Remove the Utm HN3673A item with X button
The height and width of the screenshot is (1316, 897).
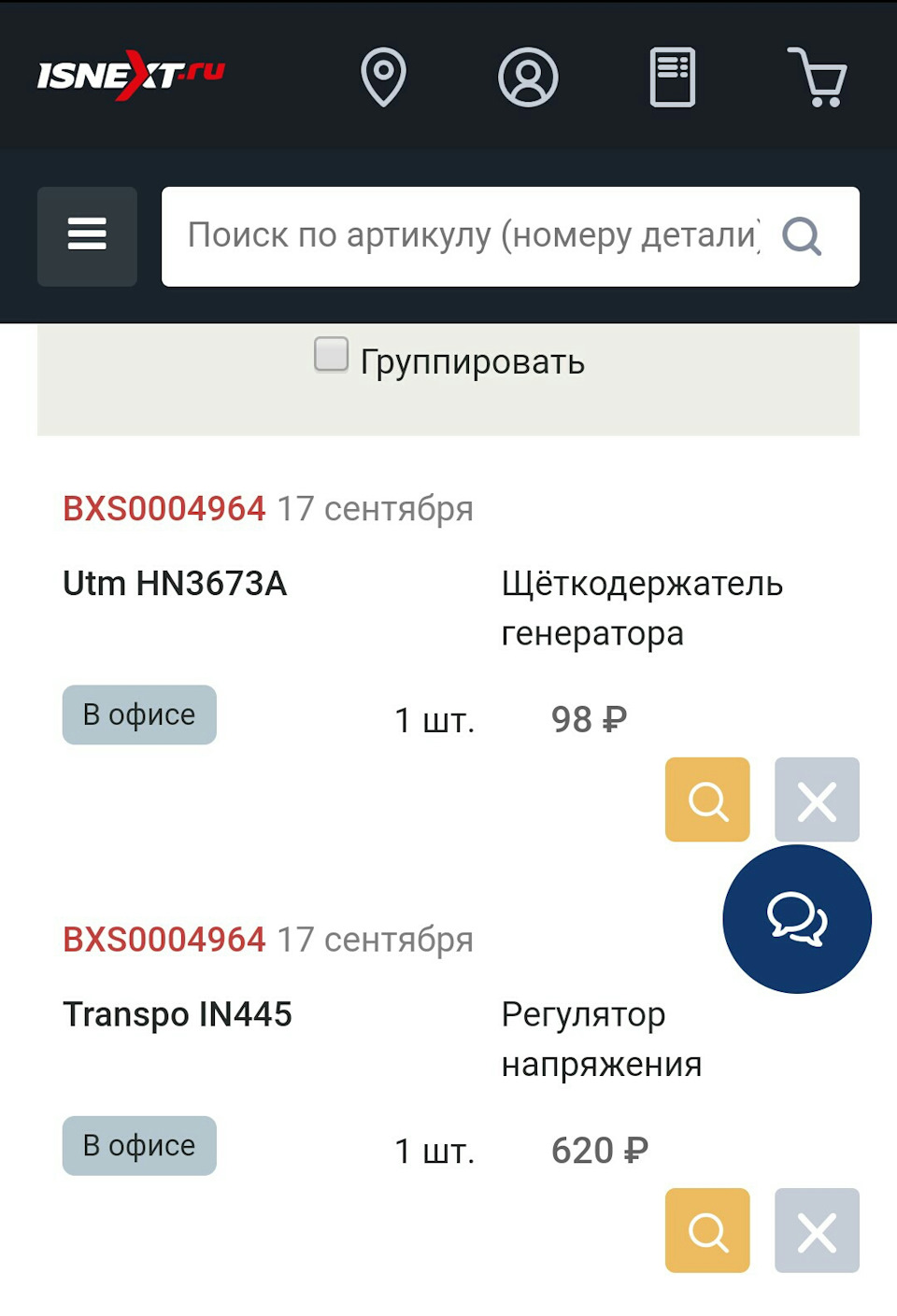coord(817,800)
